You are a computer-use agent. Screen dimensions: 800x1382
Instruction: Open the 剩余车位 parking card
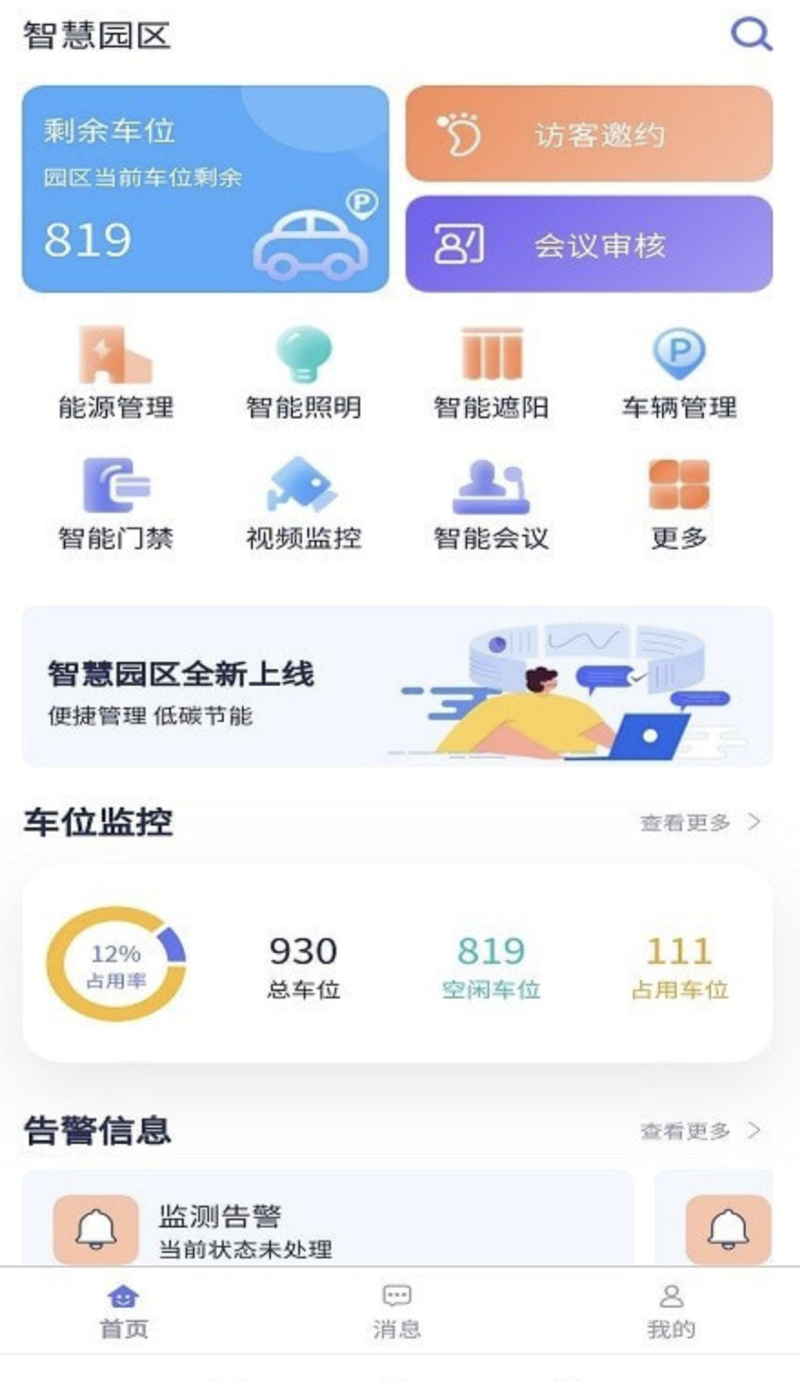tap(205, 189)
